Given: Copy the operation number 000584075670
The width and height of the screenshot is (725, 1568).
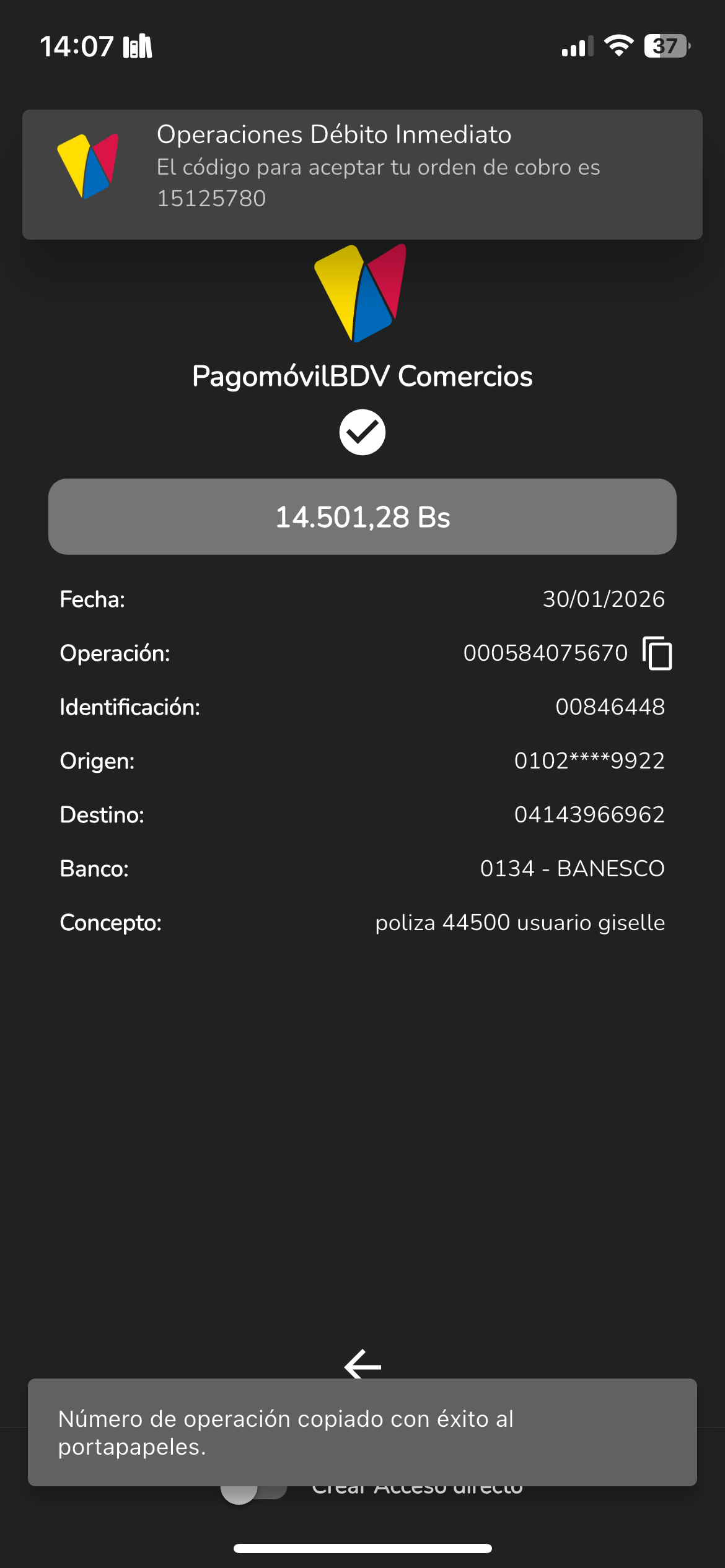Looking at the screenshot, I should point(657,653).
